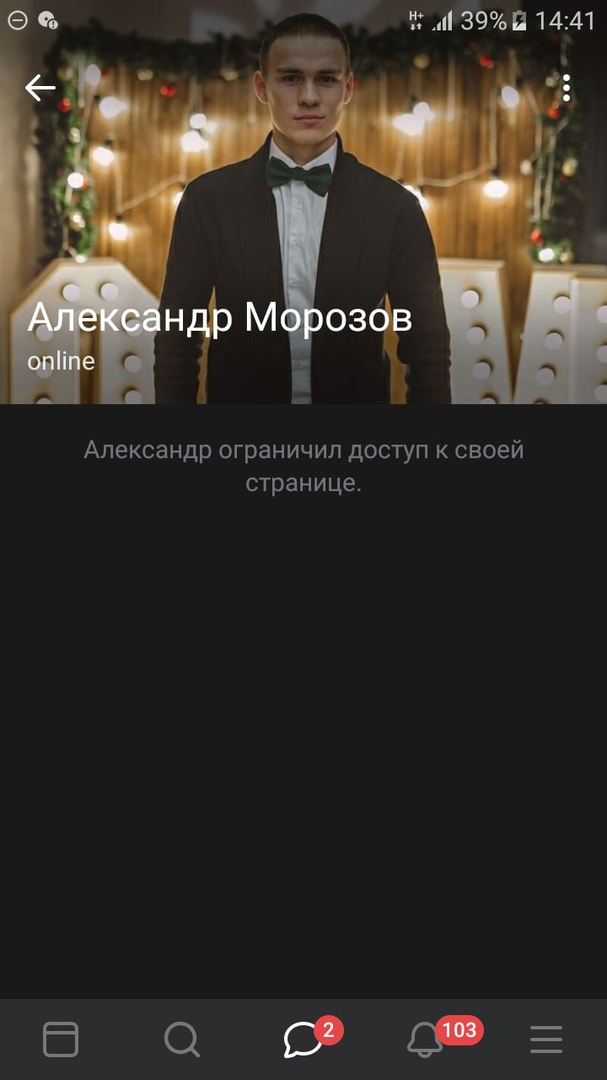Open the notifications bell with 103 alerts

[x=425, y=1040]
